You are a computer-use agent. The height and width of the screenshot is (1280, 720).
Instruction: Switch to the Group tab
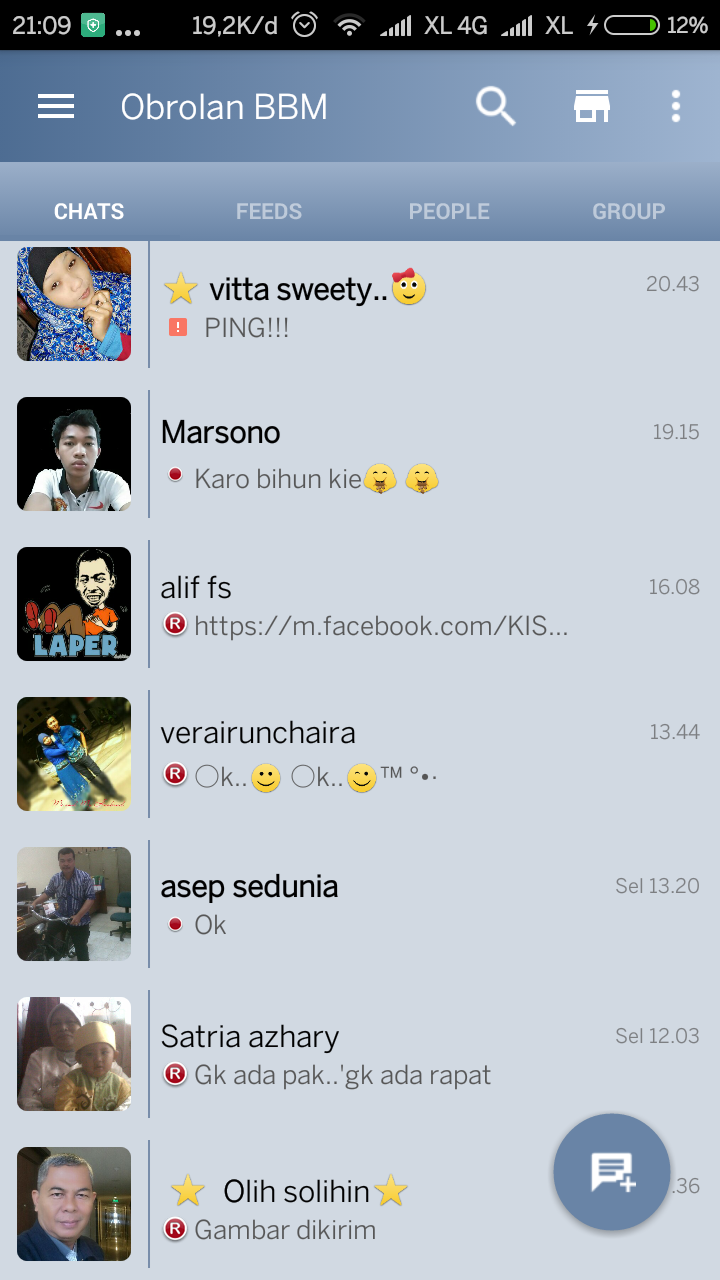pyautogui.click(x=628, y=211)
